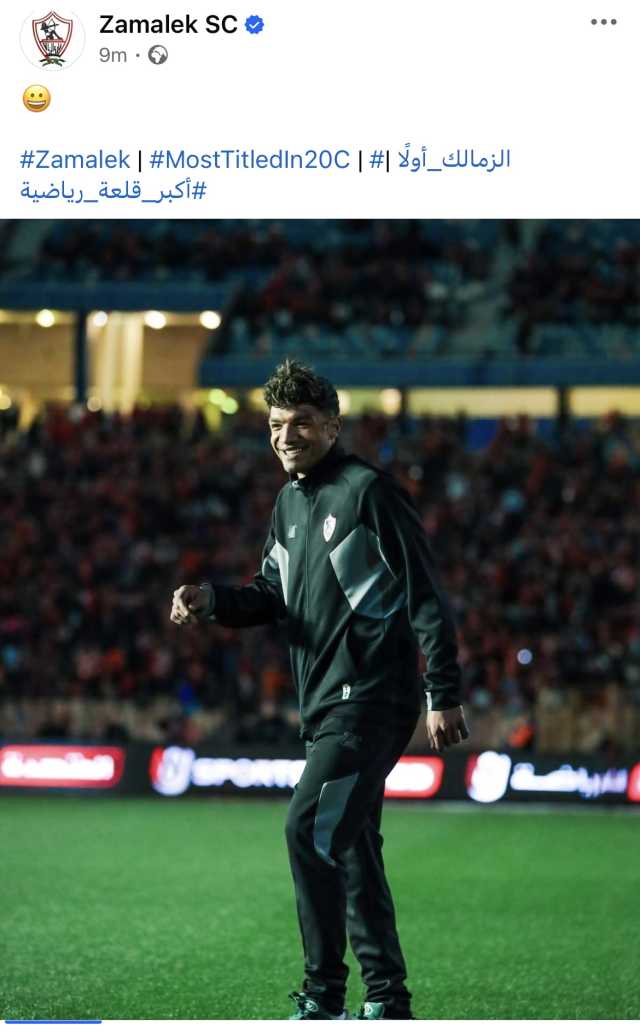Screen dimensions: 640x1032
Task: Open the #Zamalek hashtag
Action: click(x=75, y=159)
